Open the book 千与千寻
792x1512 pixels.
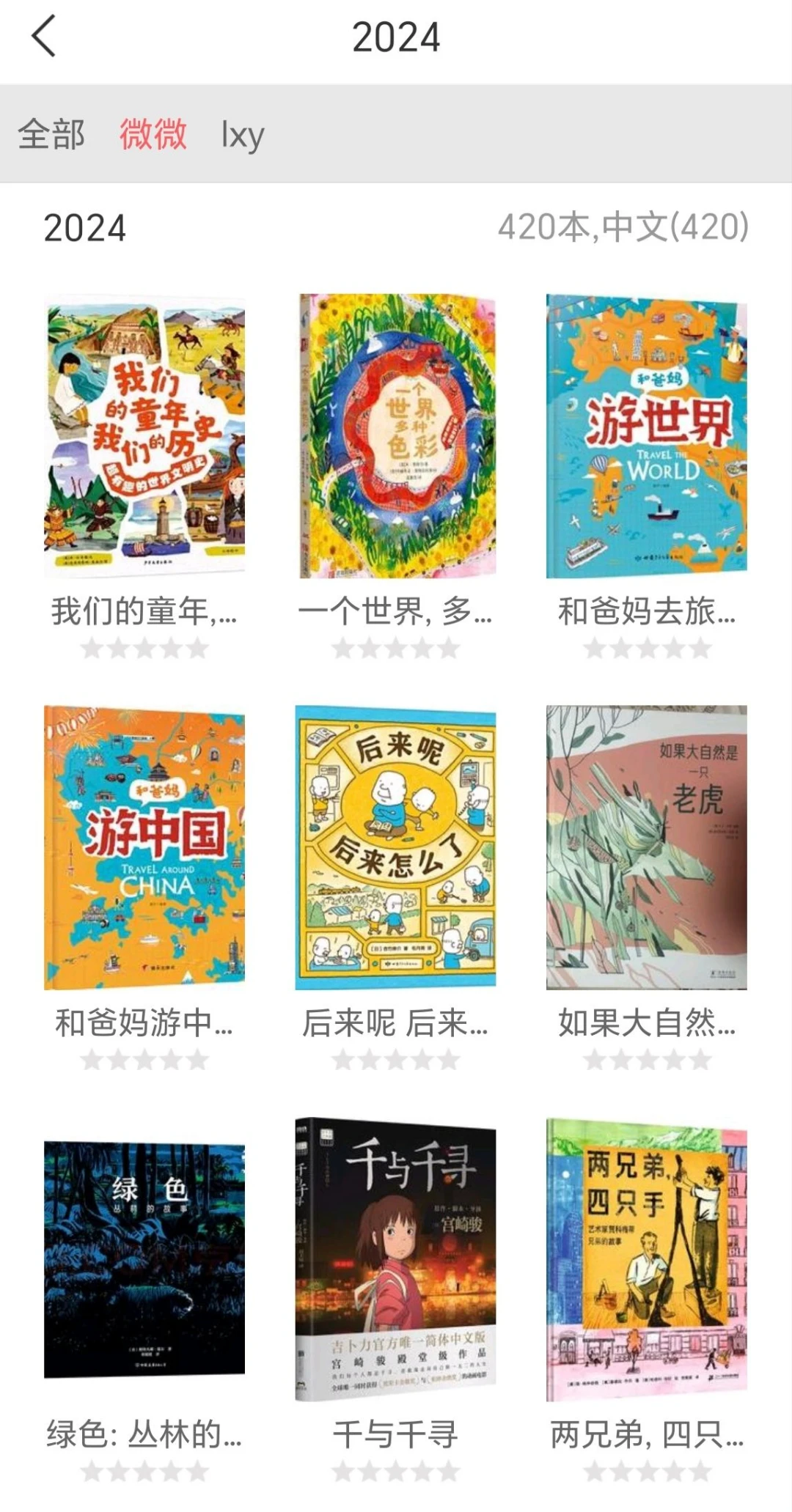[396, 1258]
